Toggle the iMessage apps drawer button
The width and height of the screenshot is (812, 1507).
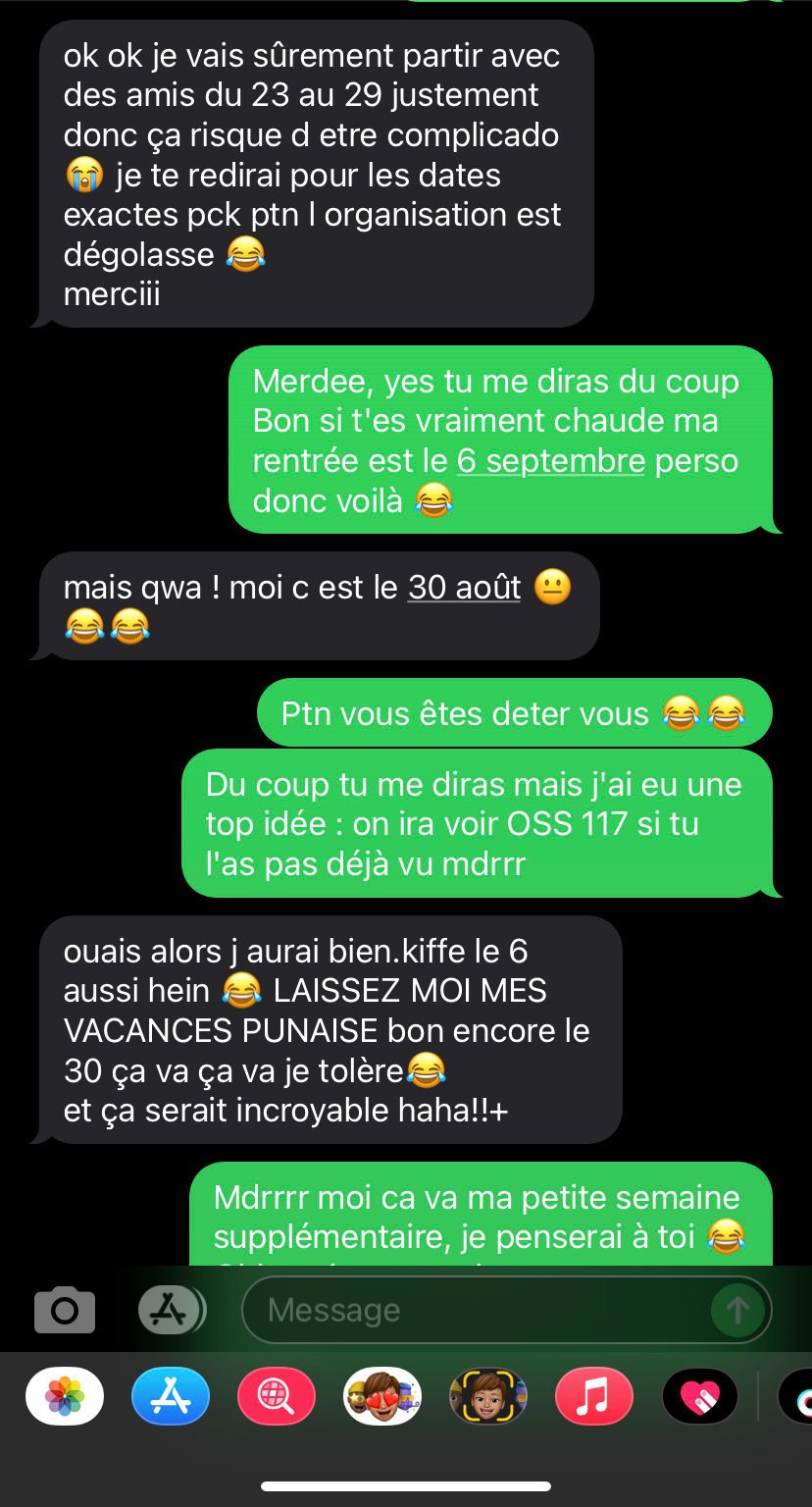pos(172,1309)
